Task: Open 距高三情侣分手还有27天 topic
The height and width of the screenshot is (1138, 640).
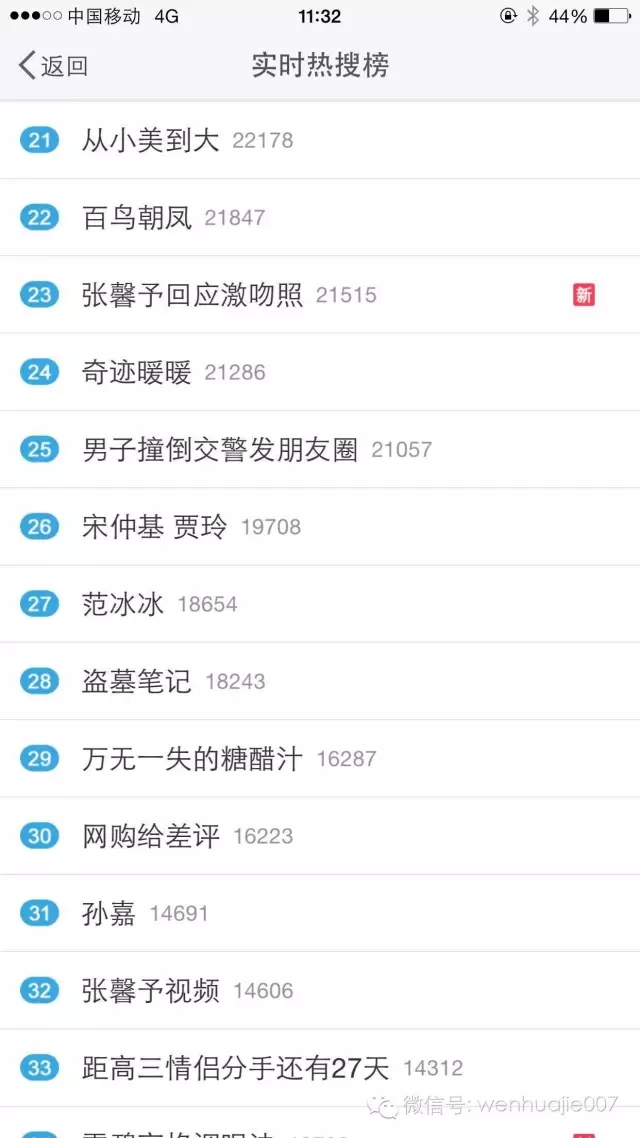Action: (235, 1068)
